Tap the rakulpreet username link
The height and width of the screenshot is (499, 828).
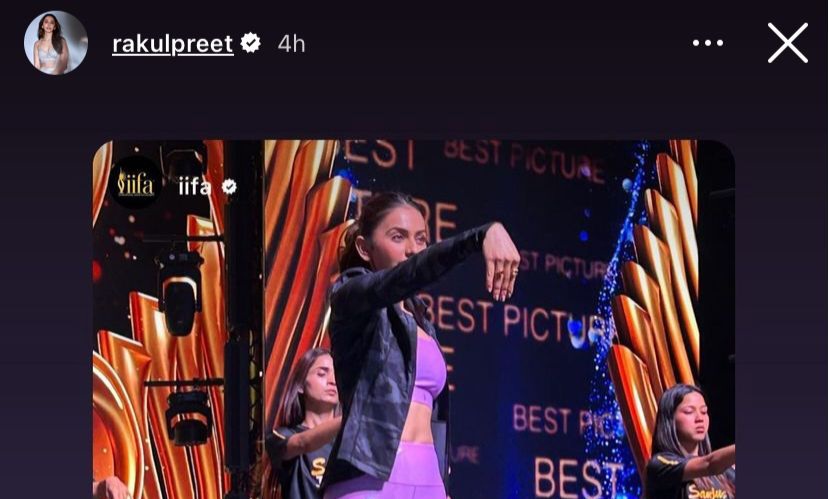[172, 44]
